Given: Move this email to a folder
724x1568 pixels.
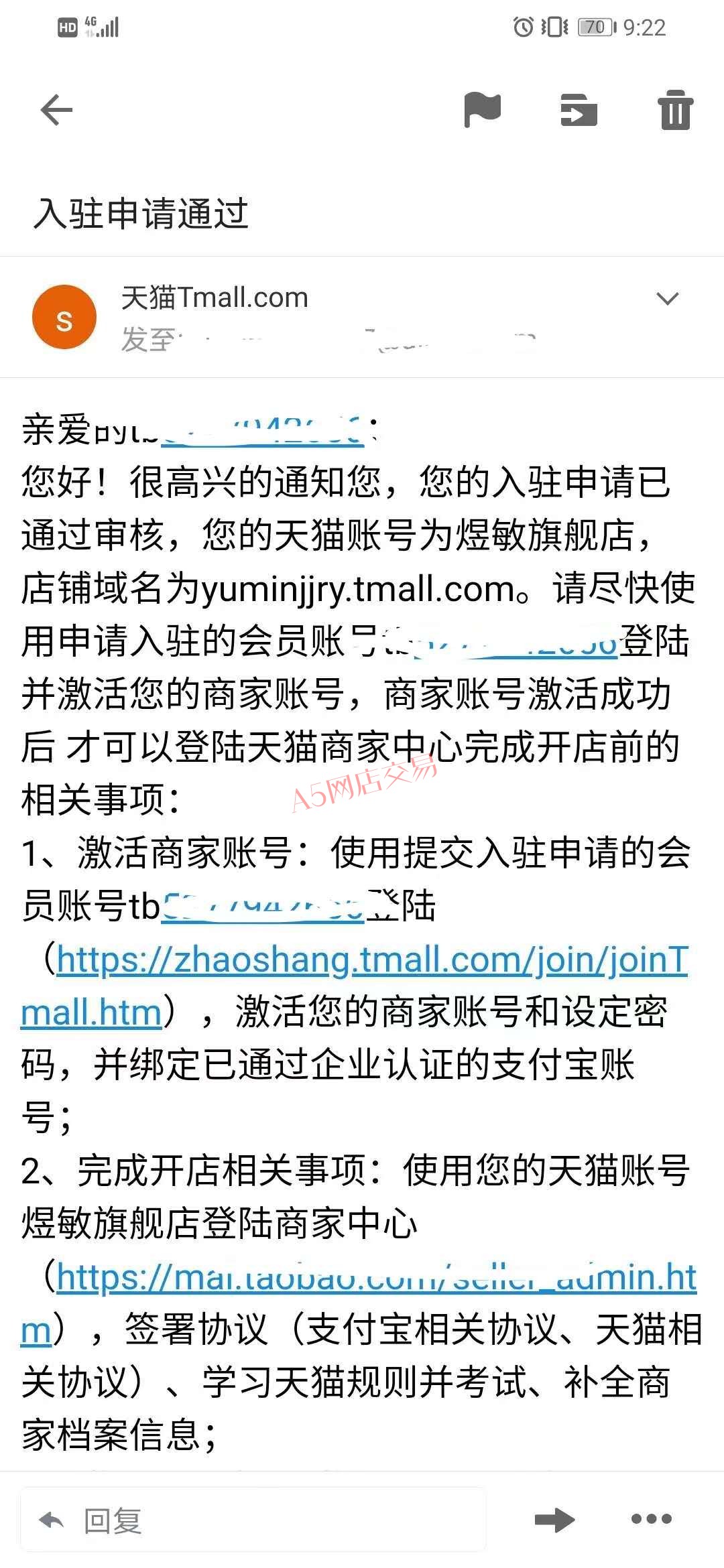Looking at the screenshot, I should (579, 111).
